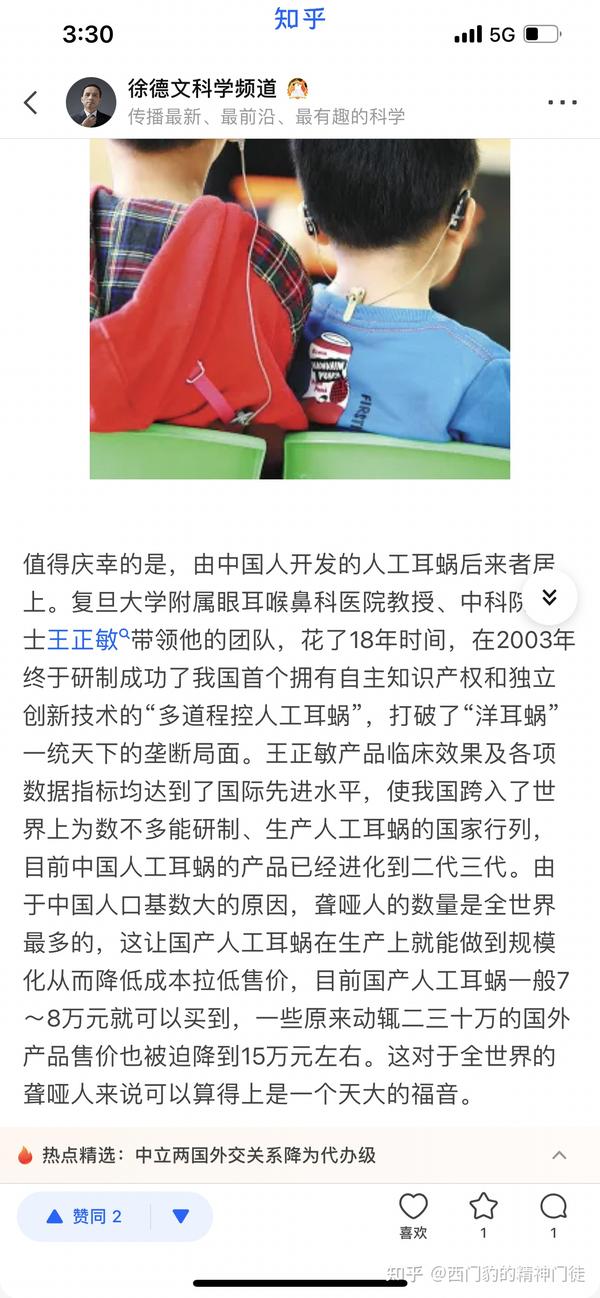Downvote this answer
The height and width of the screenshot is (1298, 600).
pos(181,1216)
